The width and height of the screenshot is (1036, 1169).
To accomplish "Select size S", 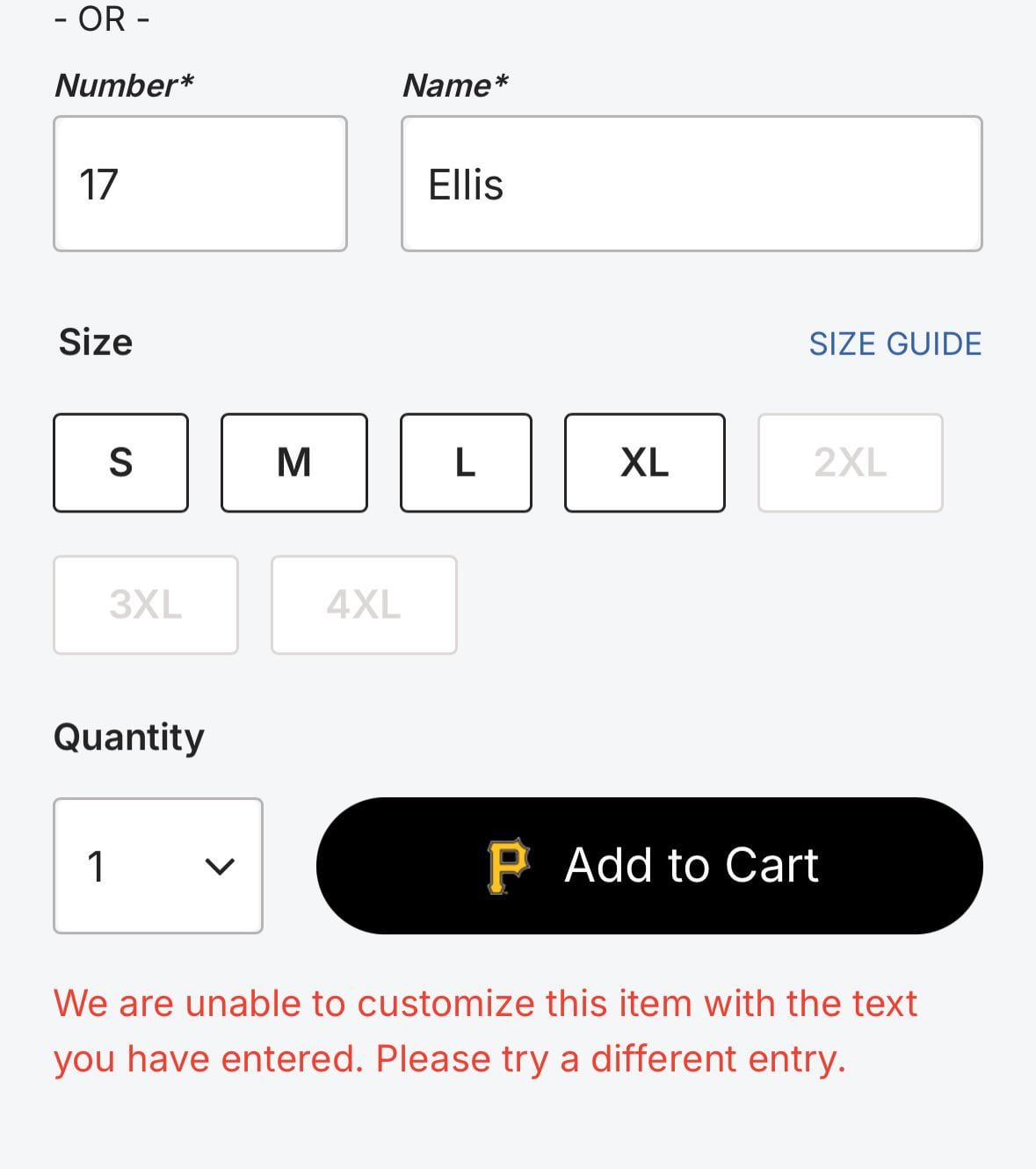I will pos(121,462).
